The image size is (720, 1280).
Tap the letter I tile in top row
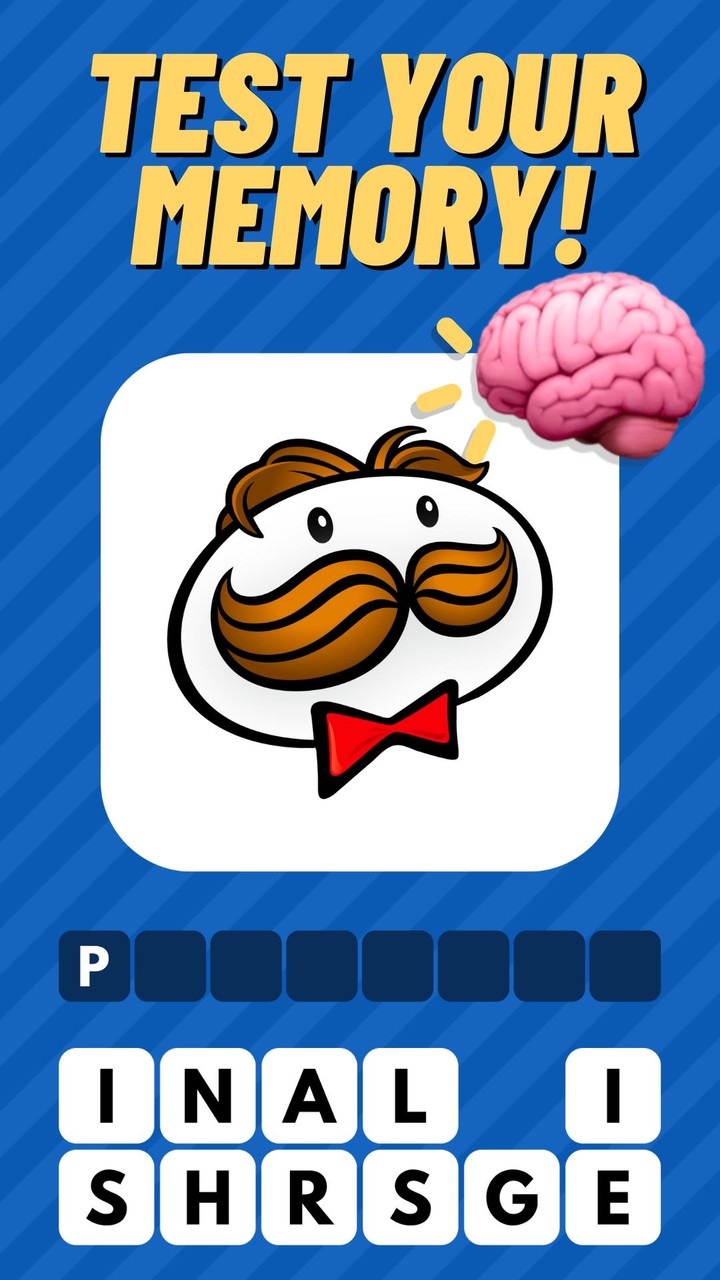pyautogui.click(x=105, y=1097)
